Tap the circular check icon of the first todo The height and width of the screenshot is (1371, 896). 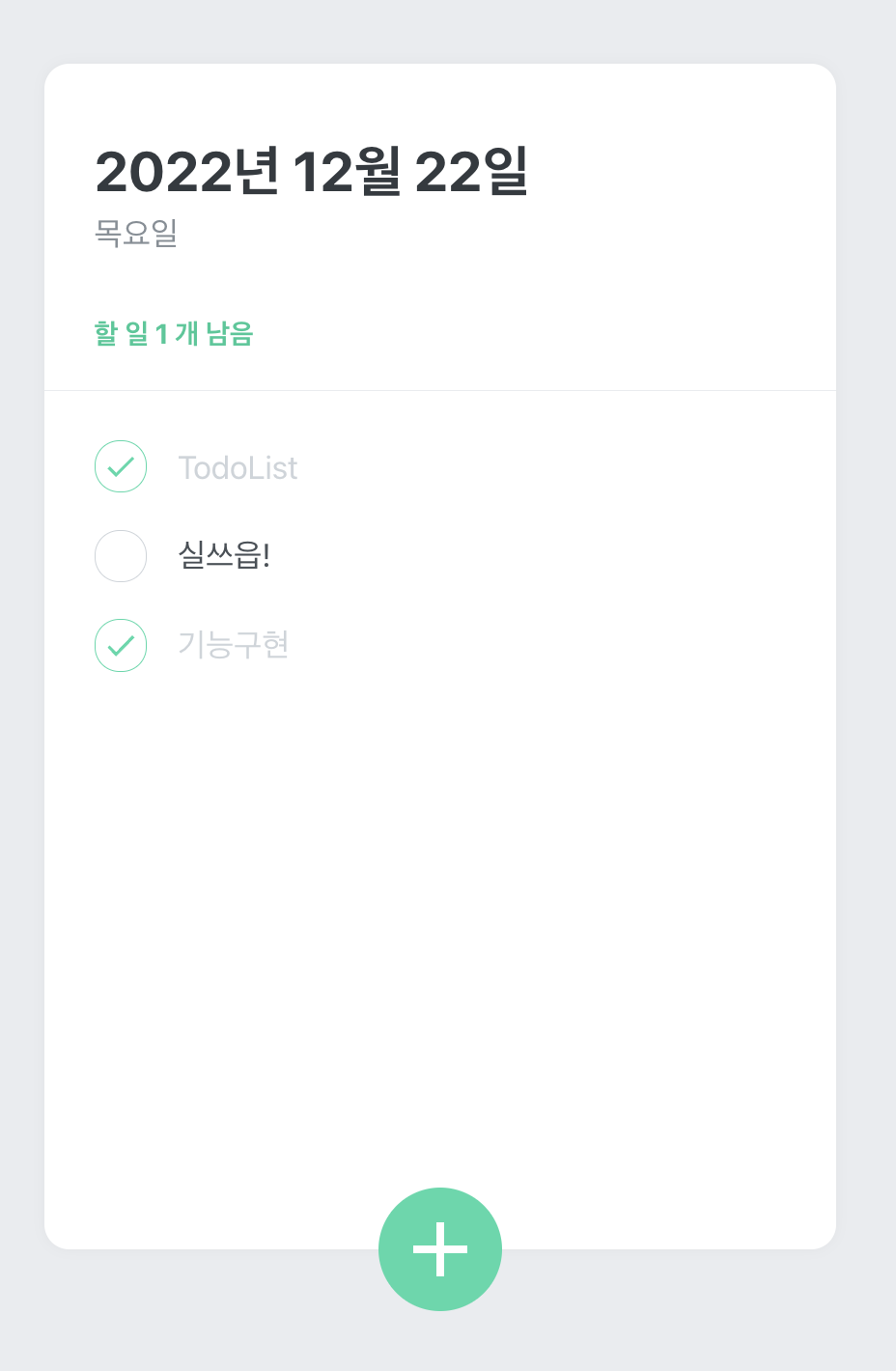point(121,466)
